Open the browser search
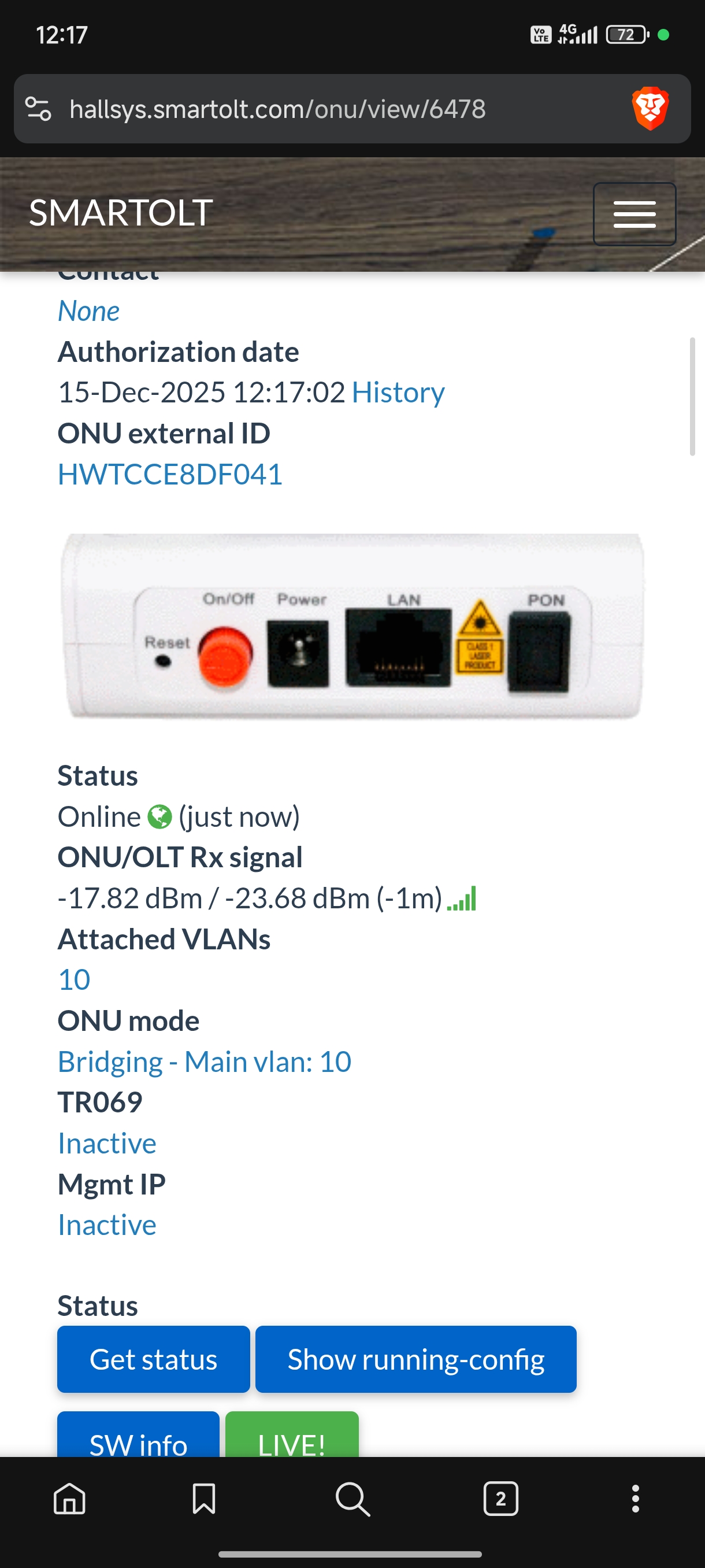Image resolution: width=705 pixels, height=1568 pixels. point(352,1499)
